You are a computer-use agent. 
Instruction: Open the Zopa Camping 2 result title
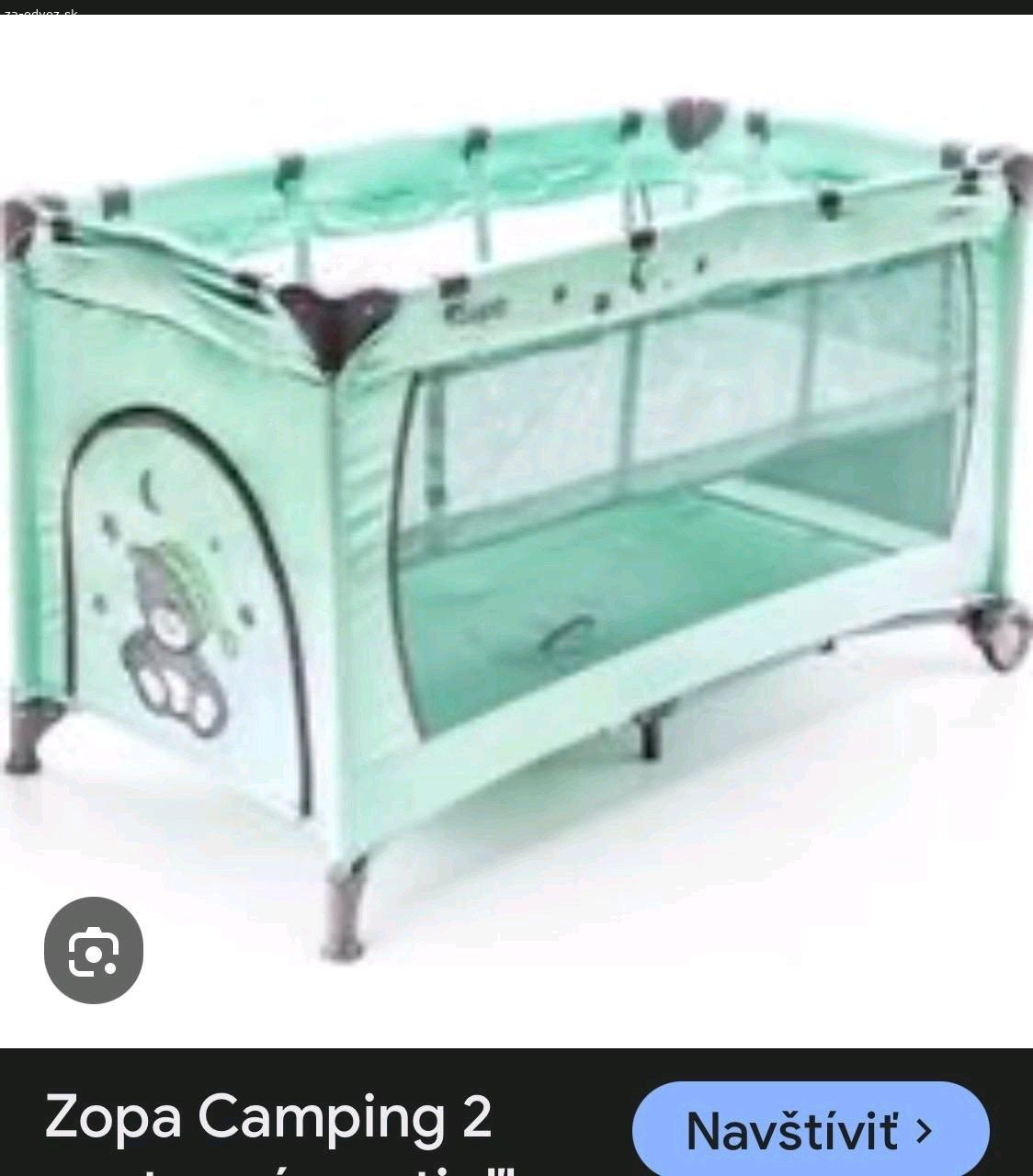(268, 1117)
